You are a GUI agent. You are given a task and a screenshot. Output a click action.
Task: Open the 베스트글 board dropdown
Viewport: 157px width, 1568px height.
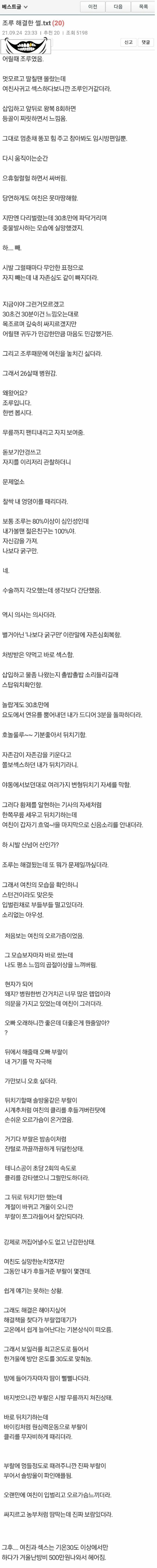[x=16, y=7]
